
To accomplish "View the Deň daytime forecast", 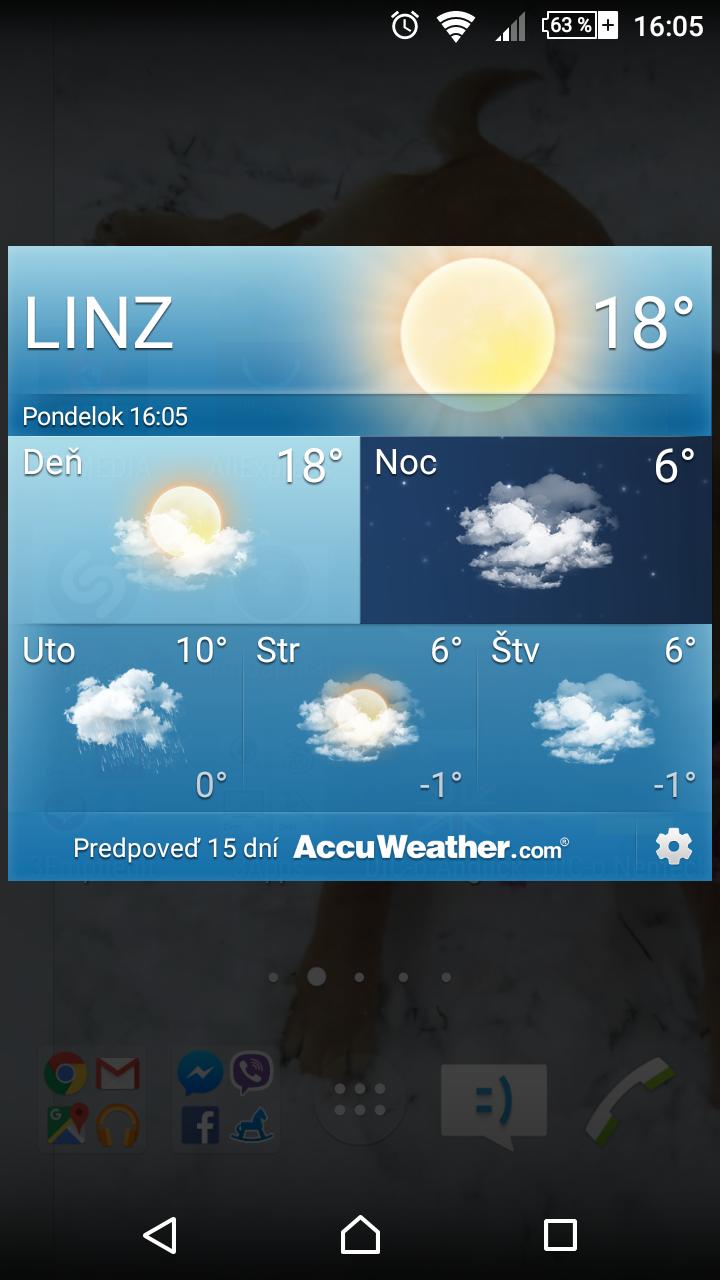I will [x=184, y=530].
